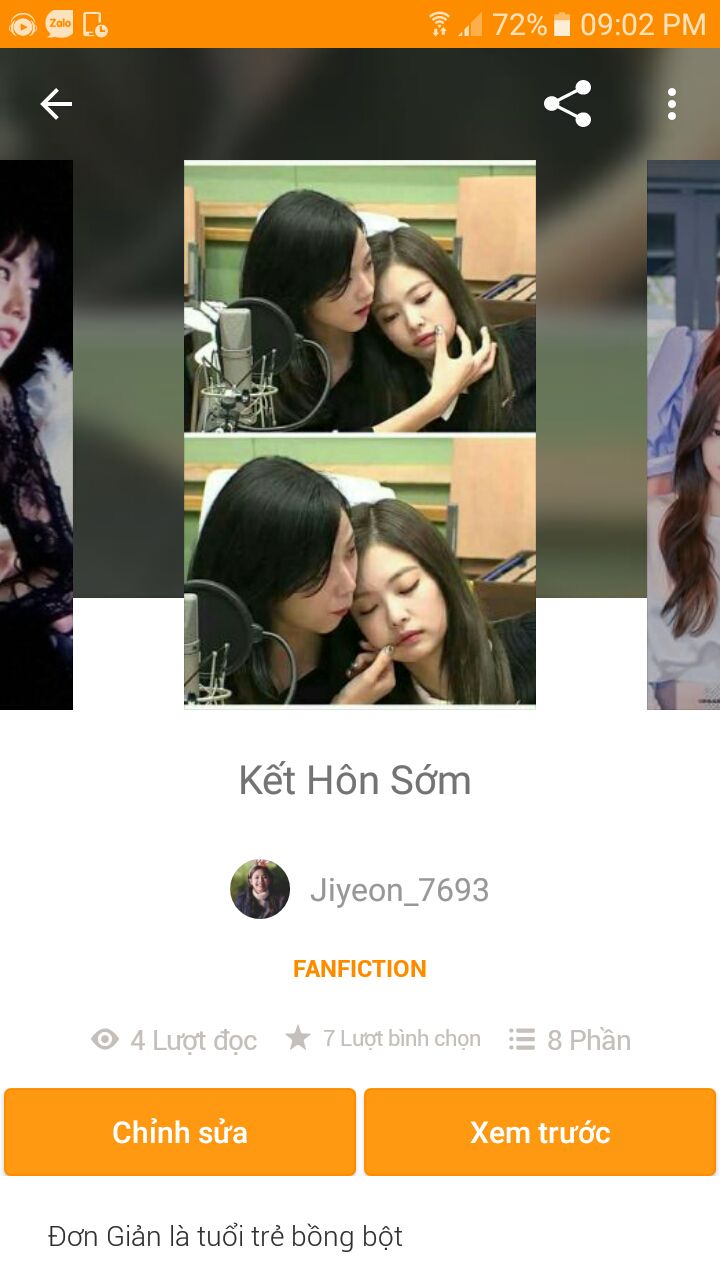This screenshot has width=720, height=1280.
Task: Select the previous story cover on the left
Action: pos(36,435)
